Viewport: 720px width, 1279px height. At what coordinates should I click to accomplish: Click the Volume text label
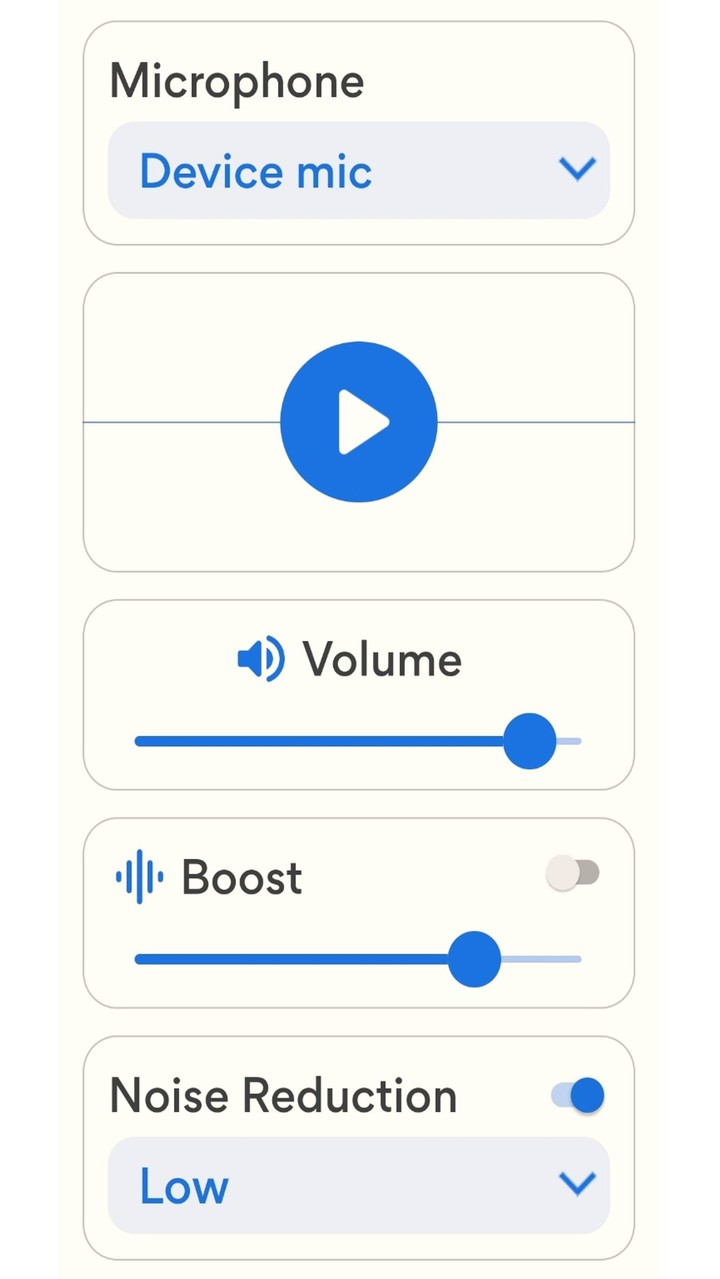tap(381, 659)
